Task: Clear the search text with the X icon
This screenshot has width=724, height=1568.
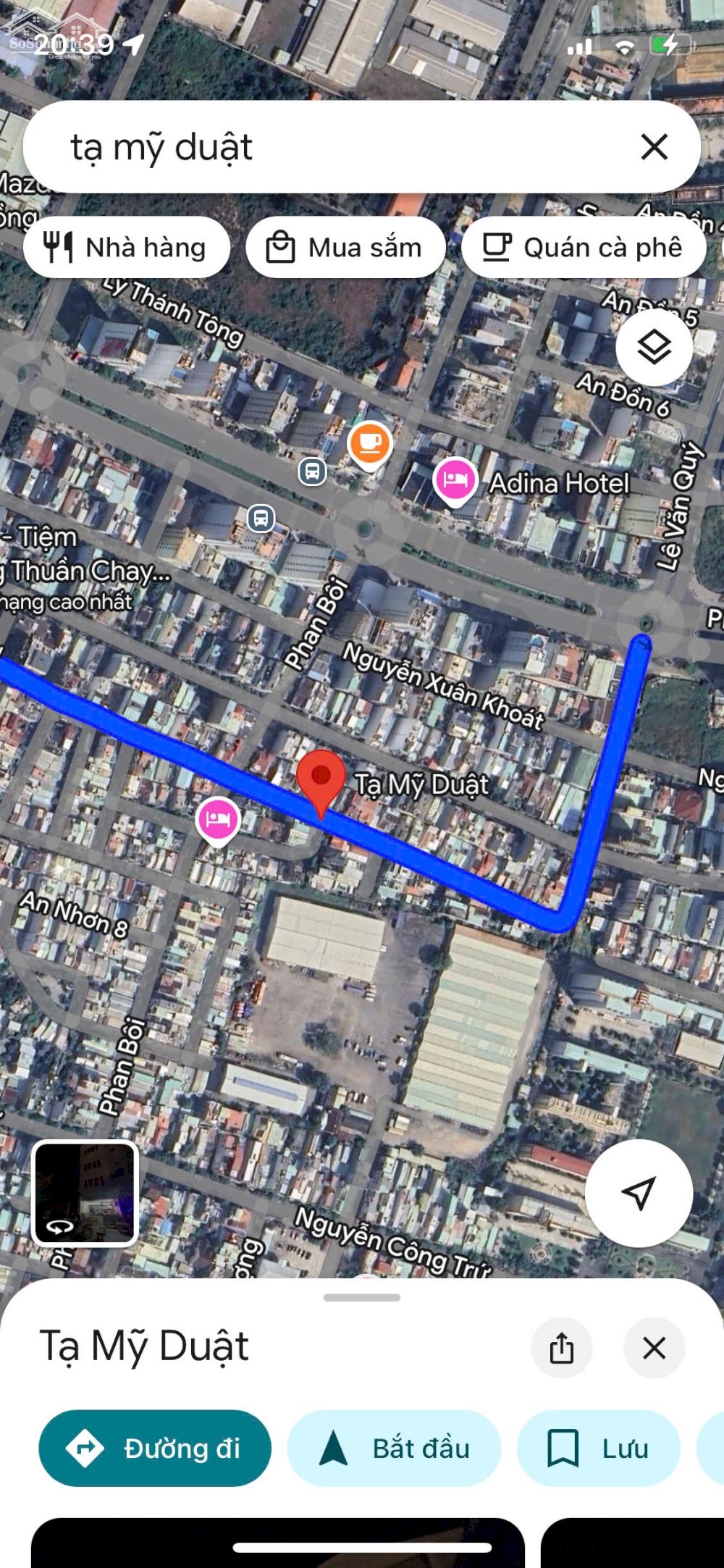Action: [654, 147]
